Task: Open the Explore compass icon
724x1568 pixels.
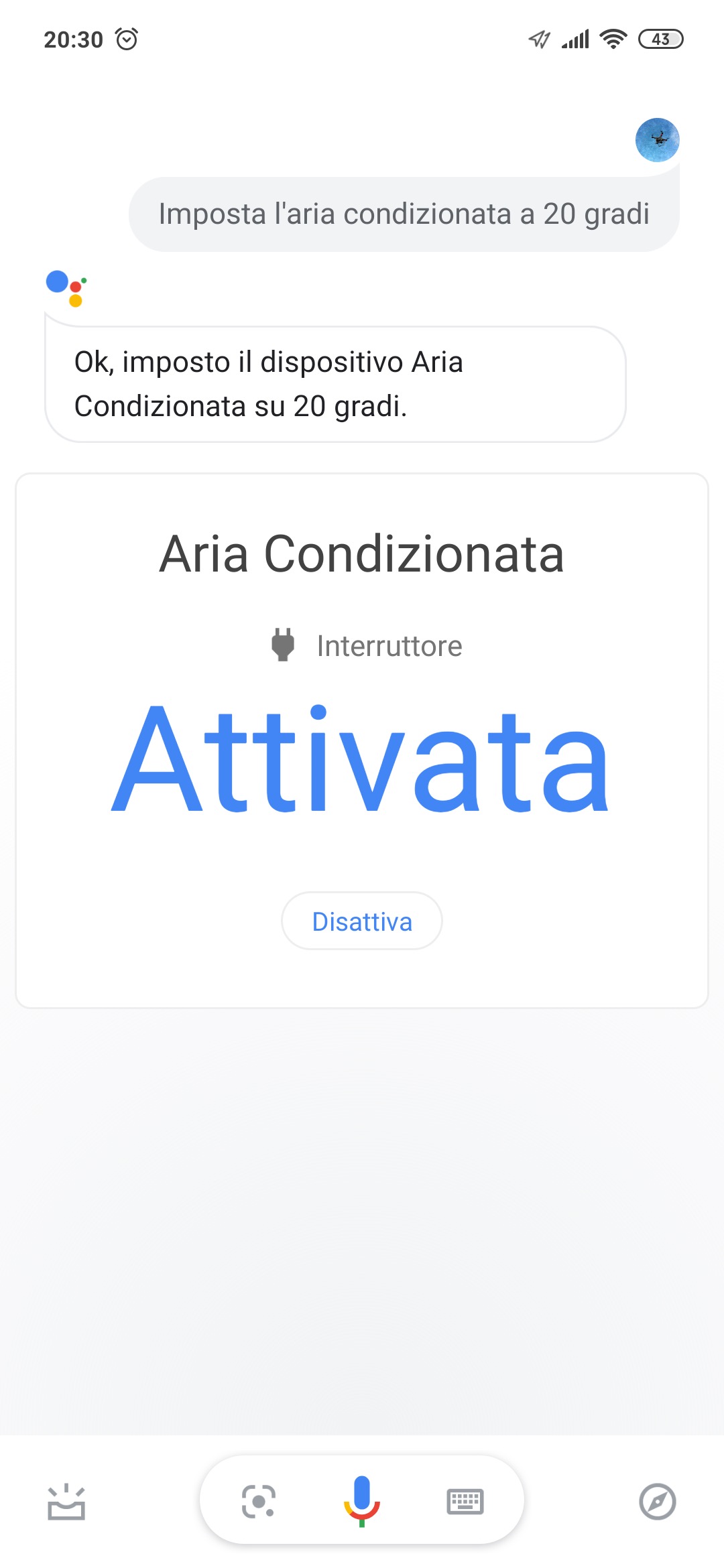Action: tap(657, 1502)
